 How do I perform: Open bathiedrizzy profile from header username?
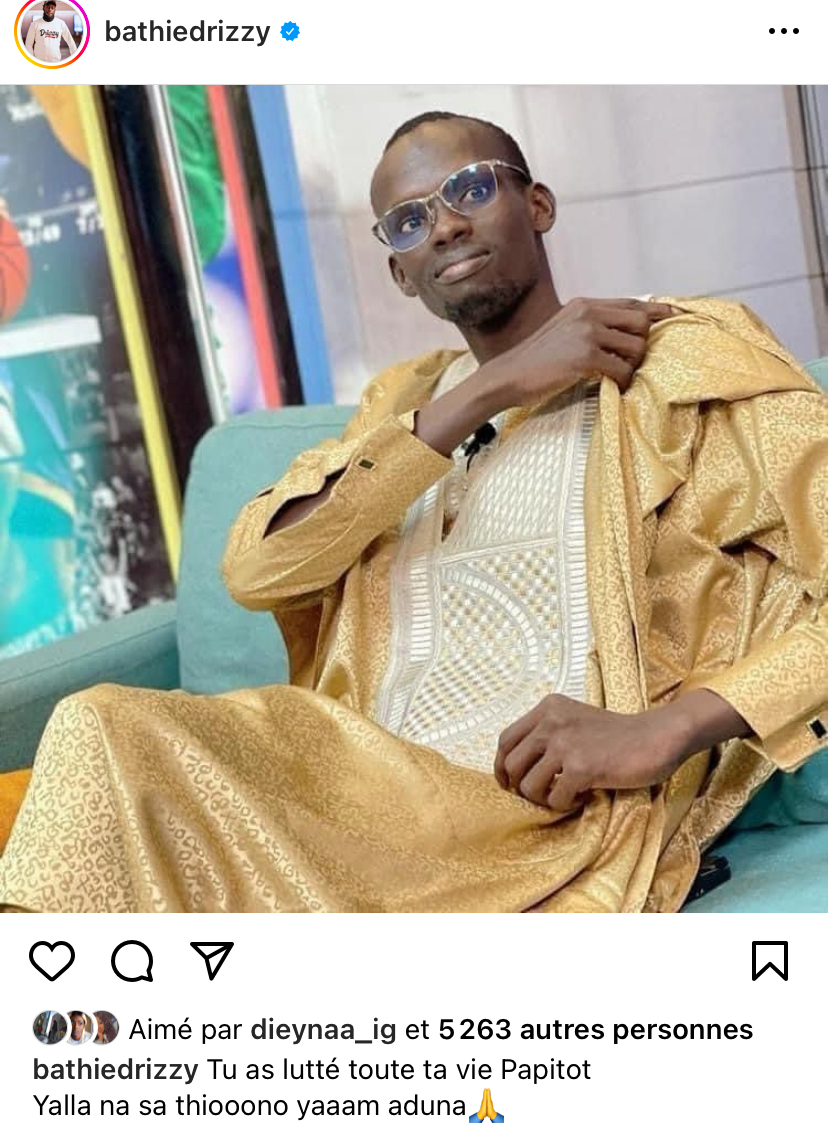(187, 32)
